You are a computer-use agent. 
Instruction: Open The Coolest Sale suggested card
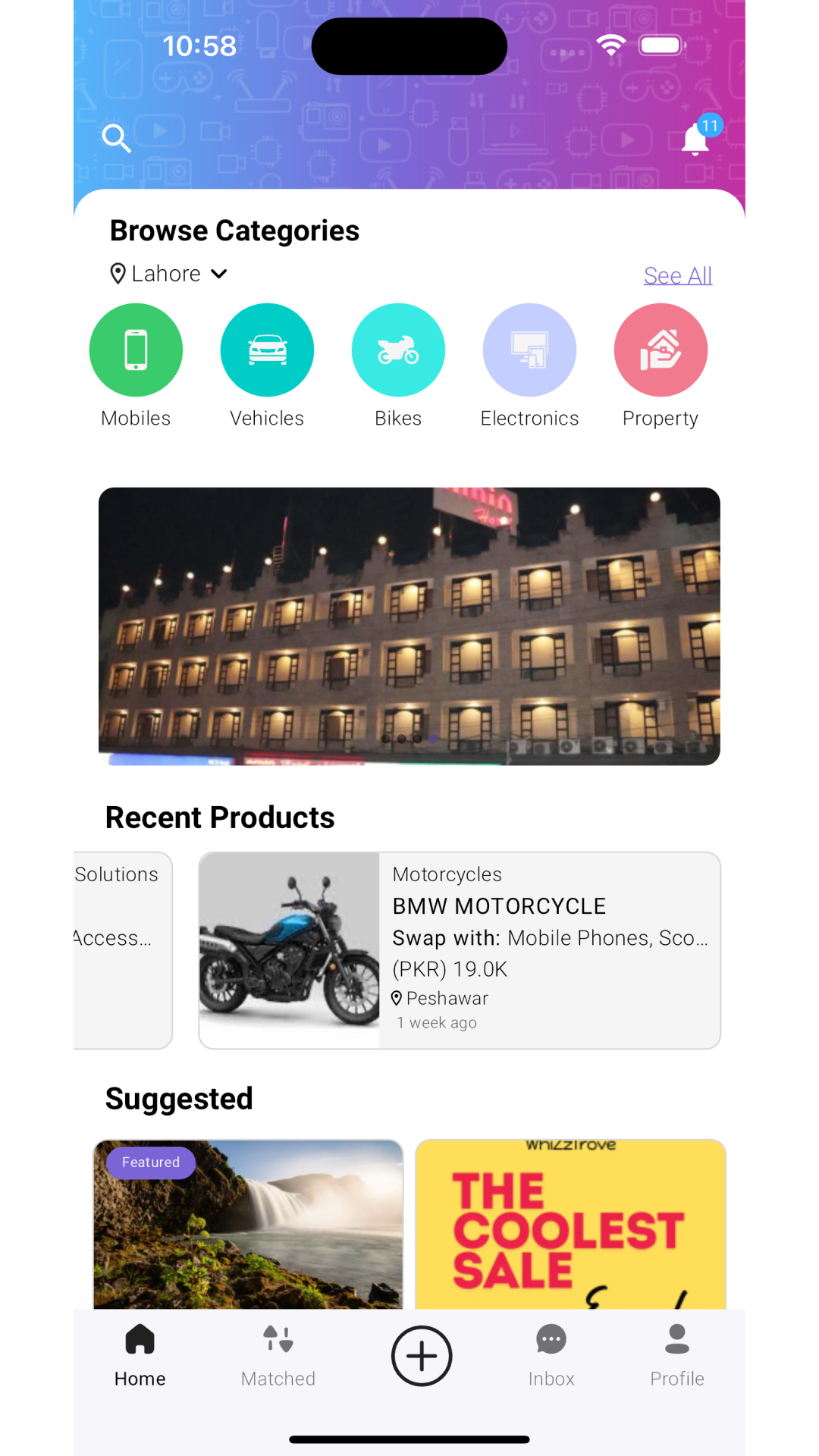pos(570,1224)
